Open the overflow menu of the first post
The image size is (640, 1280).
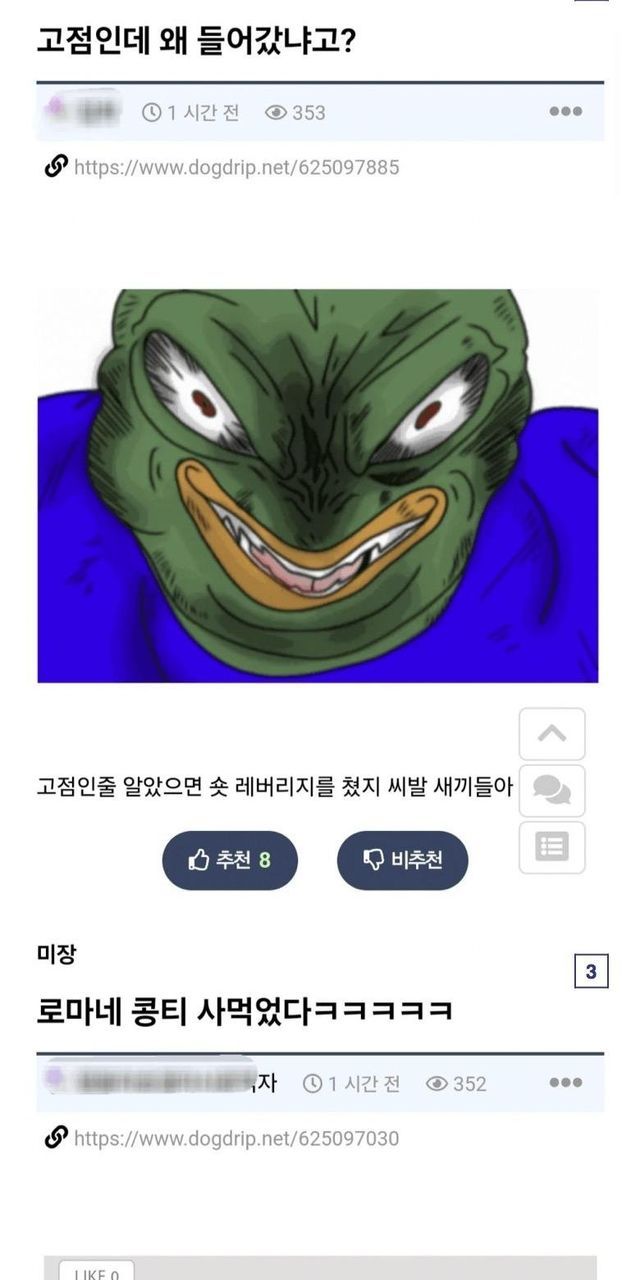pyautogui.click(x=565, y=112)
